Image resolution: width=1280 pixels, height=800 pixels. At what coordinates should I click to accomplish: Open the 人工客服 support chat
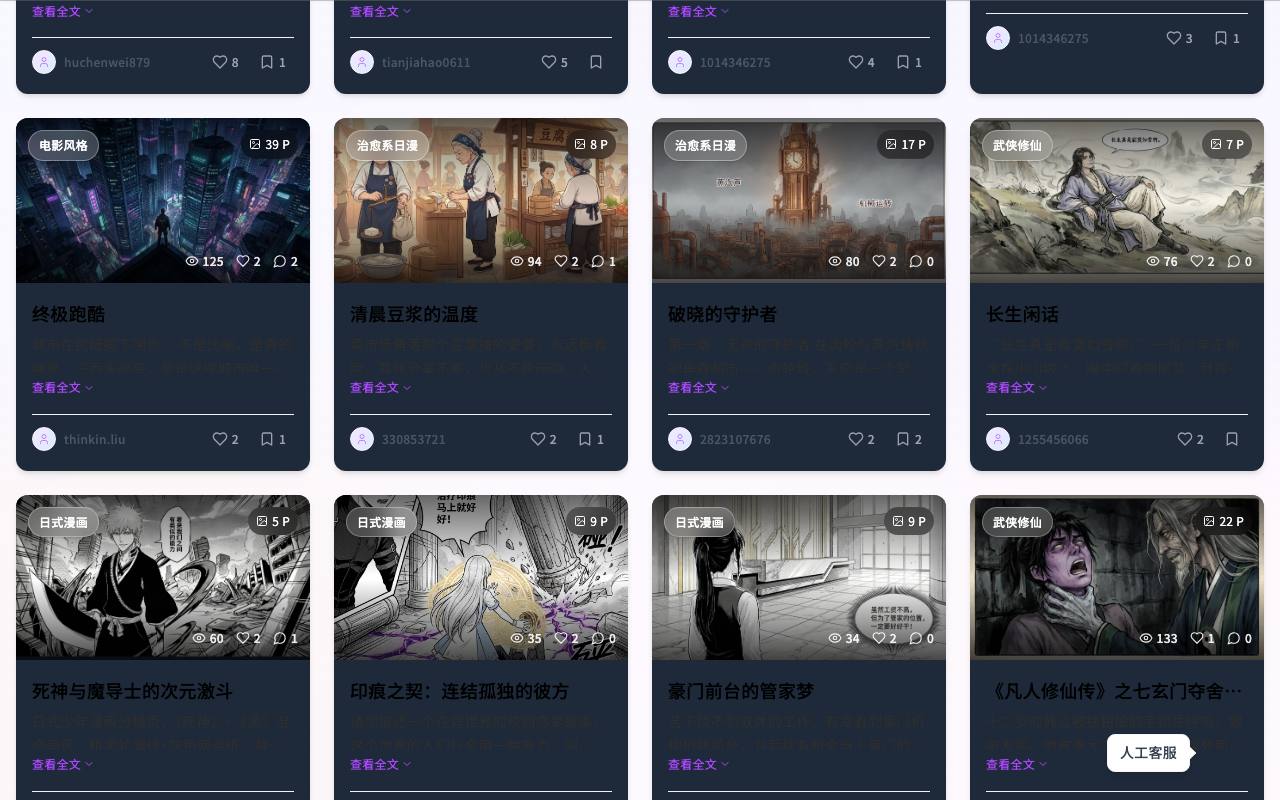pyautogui.click(x=1148, y=753)
